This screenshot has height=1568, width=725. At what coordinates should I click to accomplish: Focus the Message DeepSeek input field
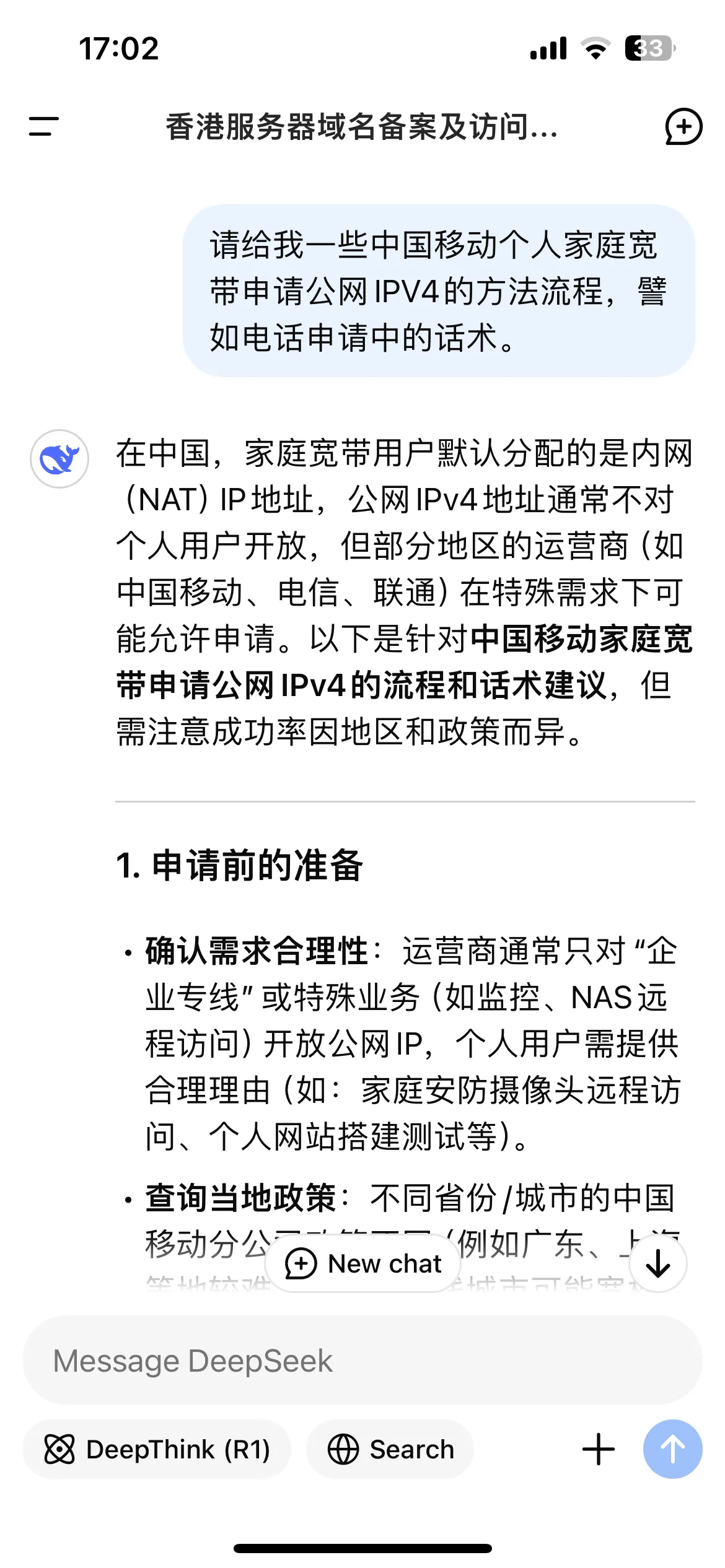tap(362, 1361)
